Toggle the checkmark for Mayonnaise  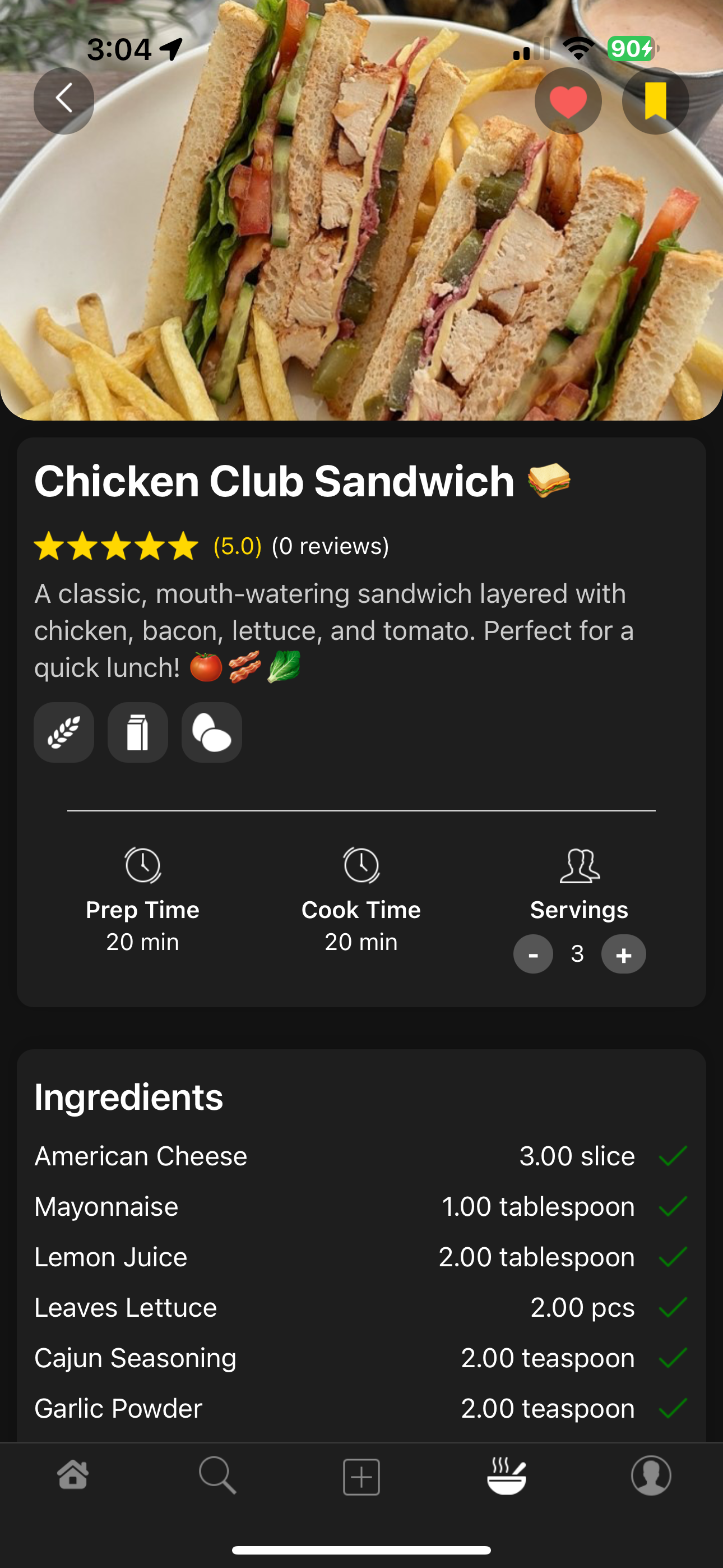[673, 1206]
